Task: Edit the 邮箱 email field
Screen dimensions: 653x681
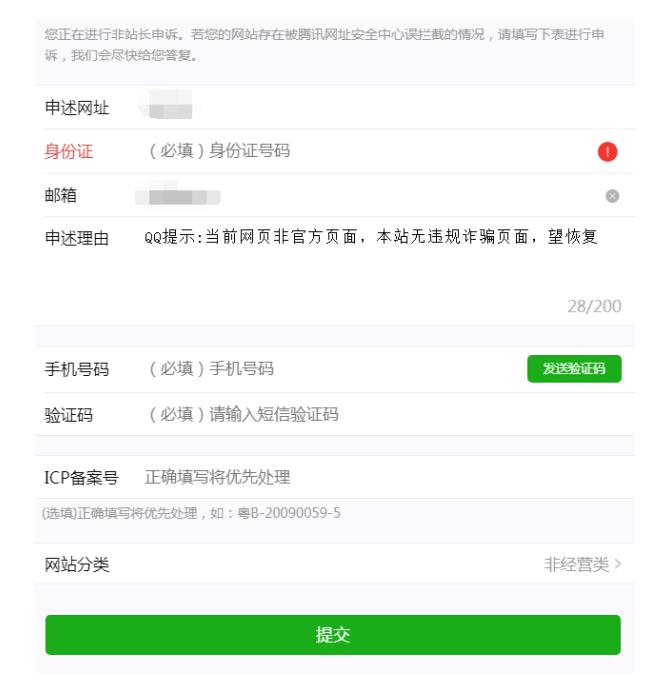Action: (350, 196)
